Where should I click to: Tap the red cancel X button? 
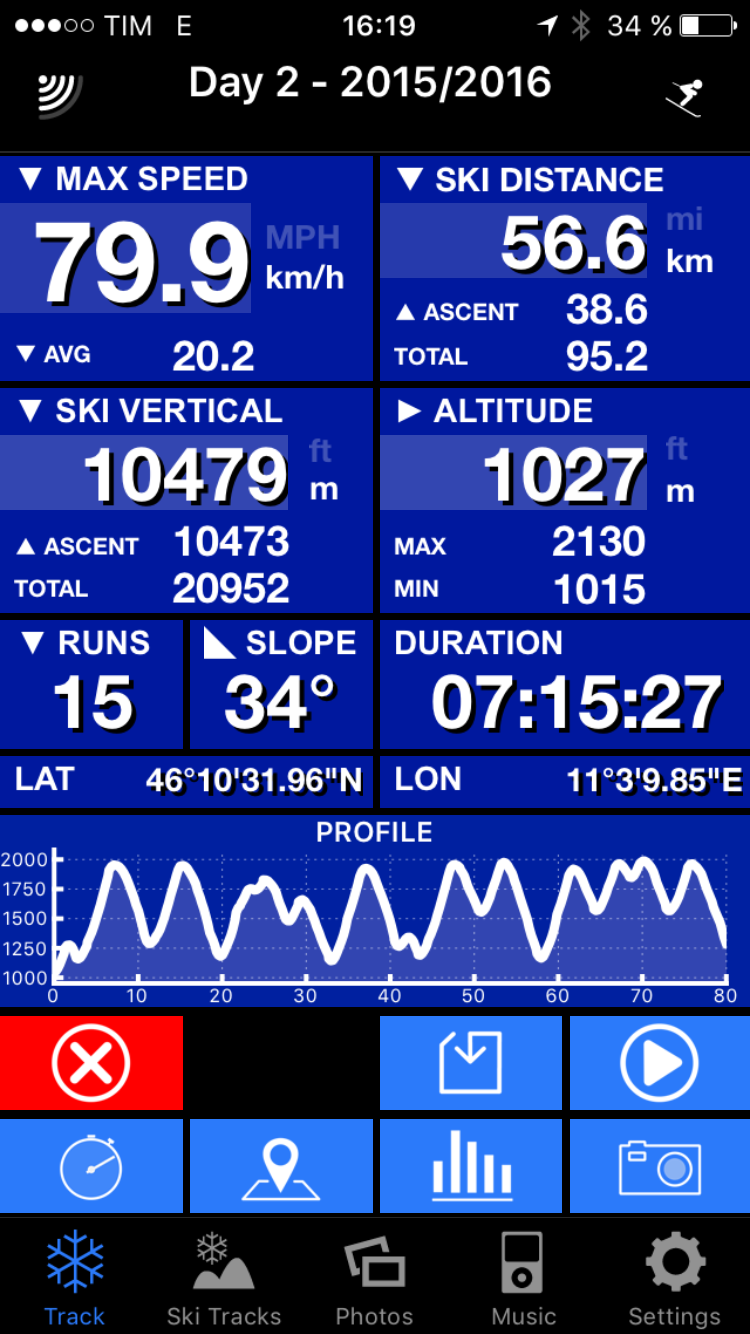pos(91,1062)
